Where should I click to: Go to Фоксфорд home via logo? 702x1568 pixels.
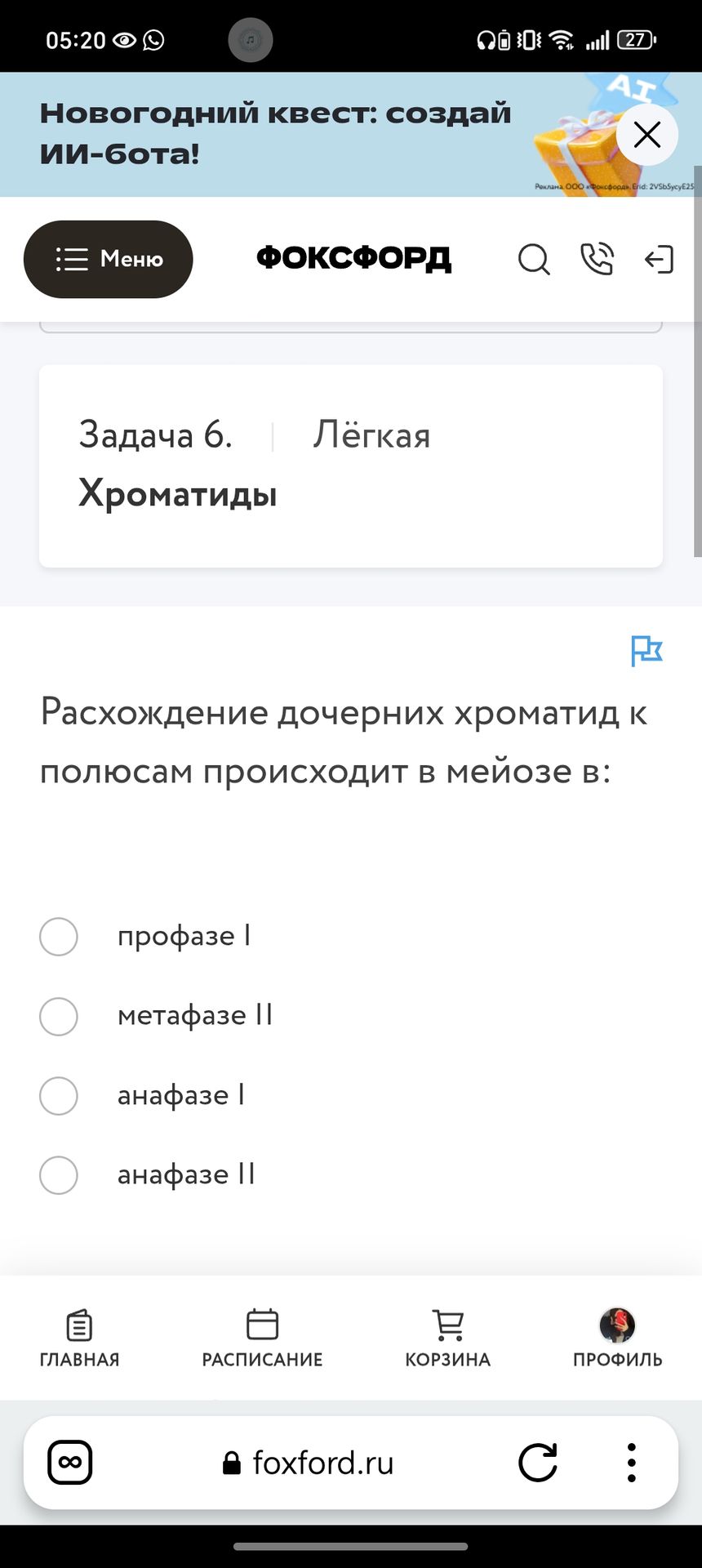[x=353, y=258]
